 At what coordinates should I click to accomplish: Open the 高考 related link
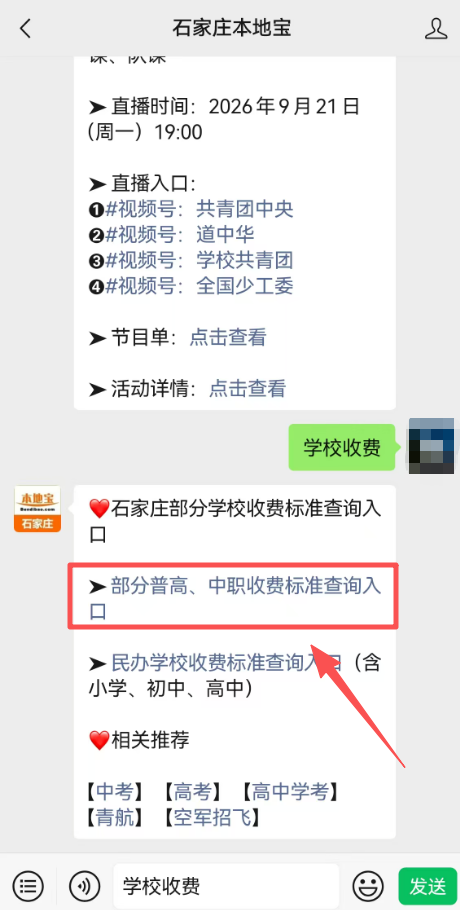(193, 791)
